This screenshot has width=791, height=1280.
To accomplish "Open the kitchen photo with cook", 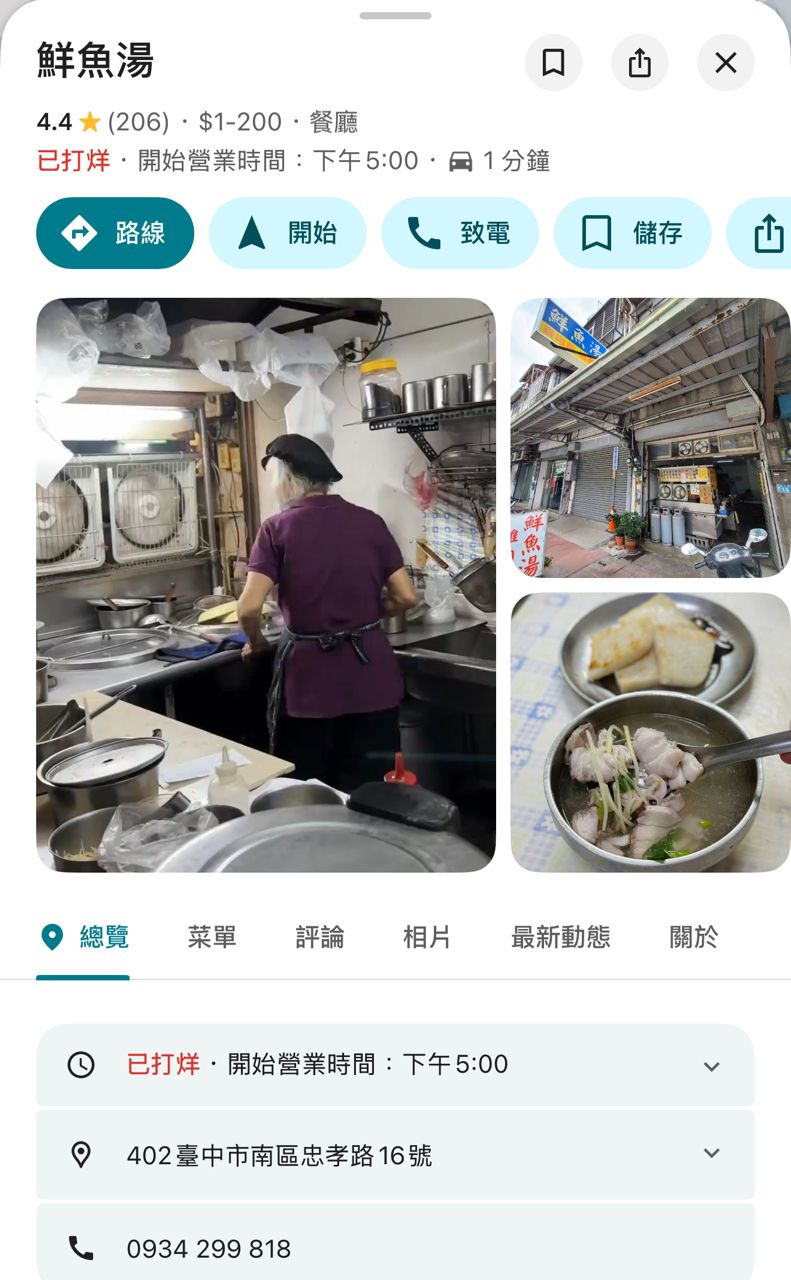I will point(266,585).
